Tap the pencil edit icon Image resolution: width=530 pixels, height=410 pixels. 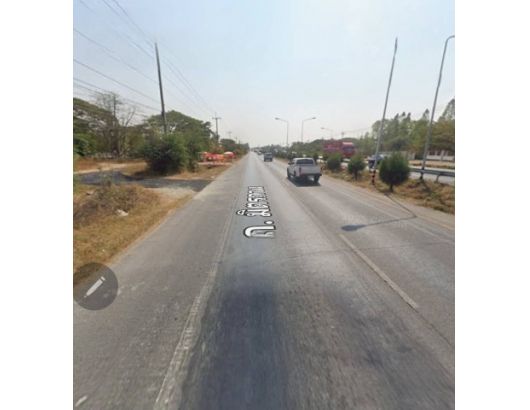[95, 287]
